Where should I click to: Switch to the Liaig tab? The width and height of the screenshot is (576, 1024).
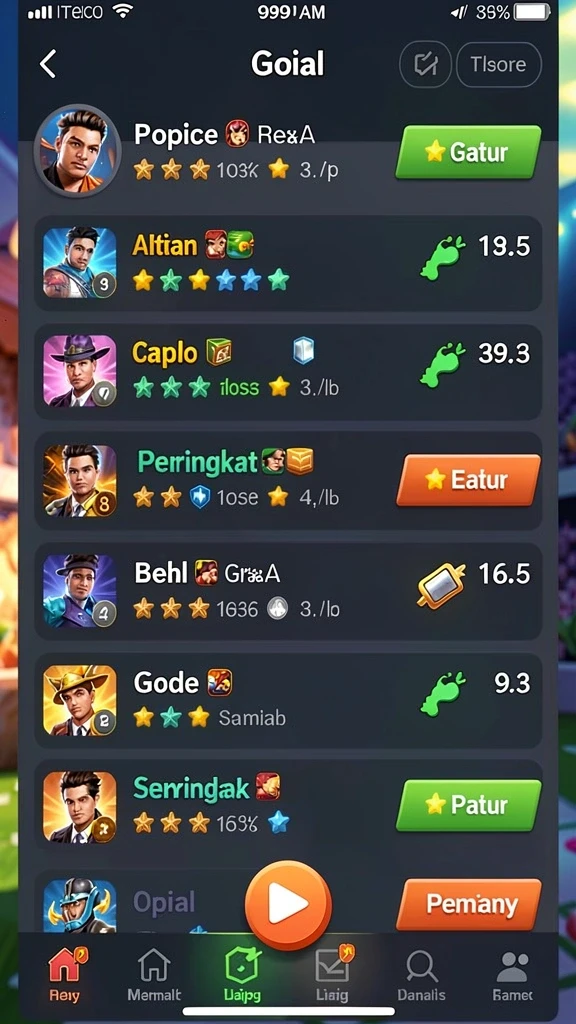coord(332,974)
